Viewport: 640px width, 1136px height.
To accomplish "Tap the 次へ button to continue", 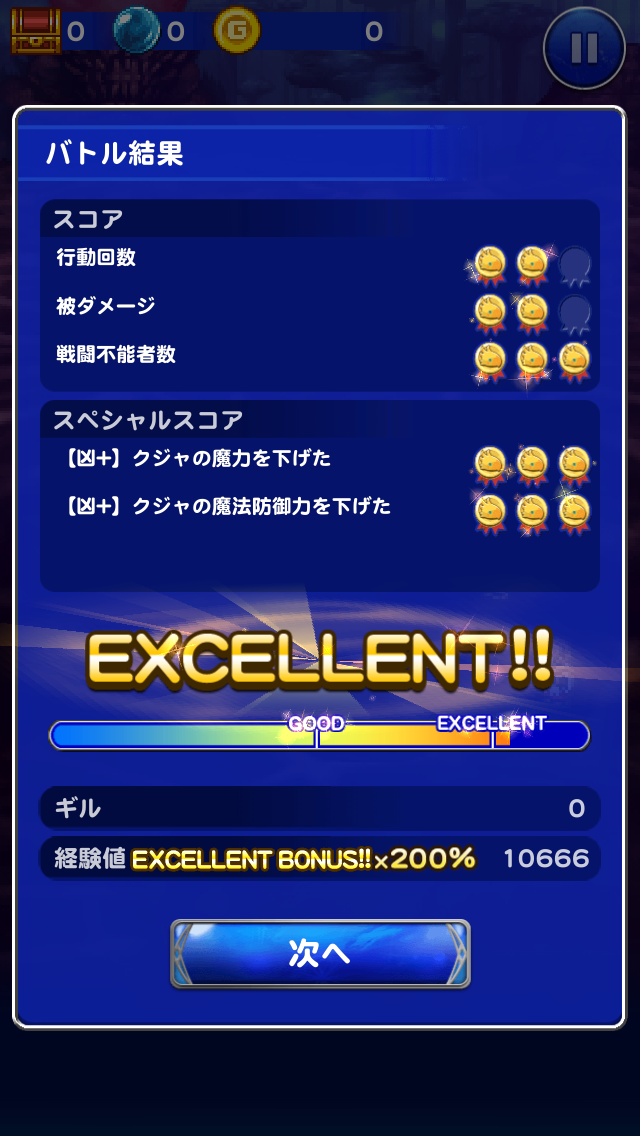I will tap(320, 953).
